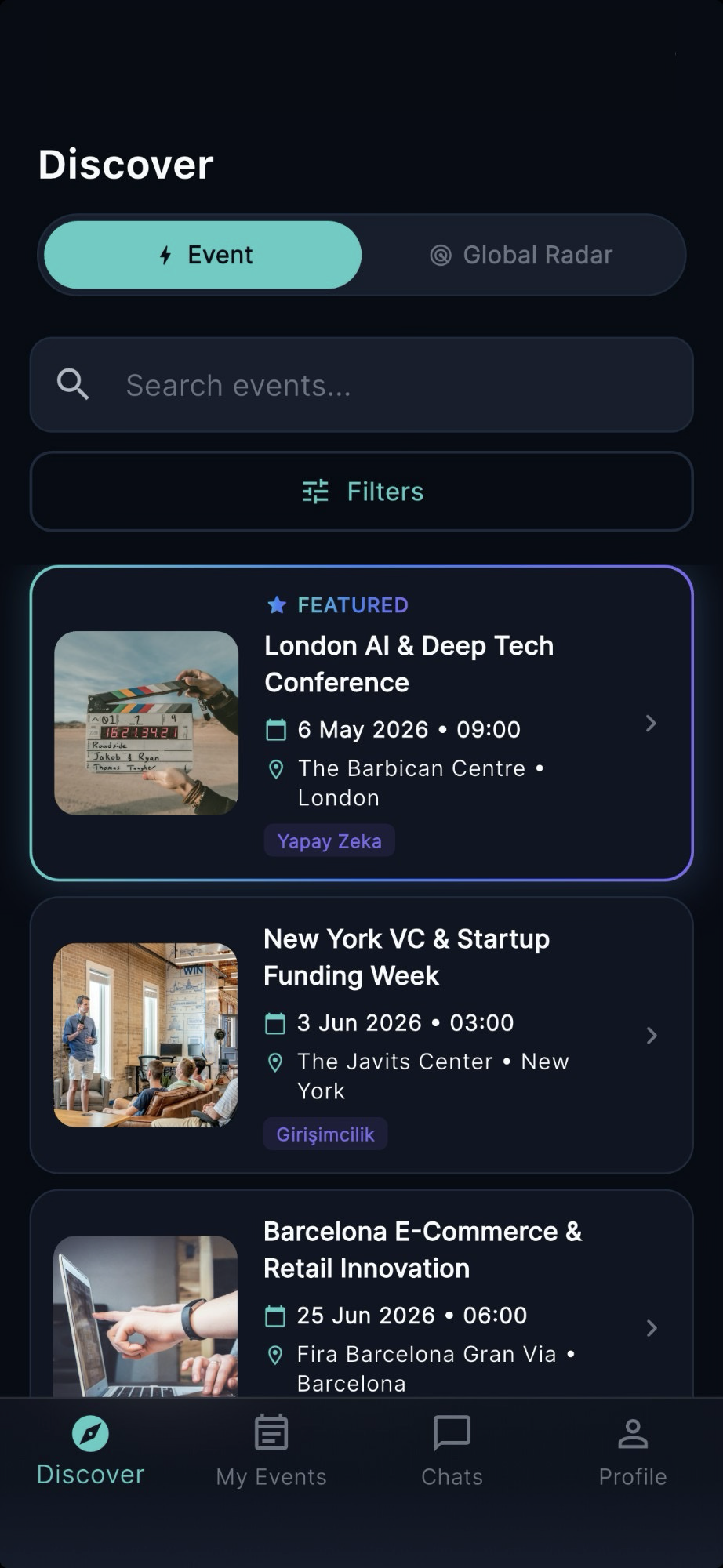Viewport: 723px width, 1568px height.
Task: Click the calendar icon on London AI event
Action: click(x=275, y=729)
